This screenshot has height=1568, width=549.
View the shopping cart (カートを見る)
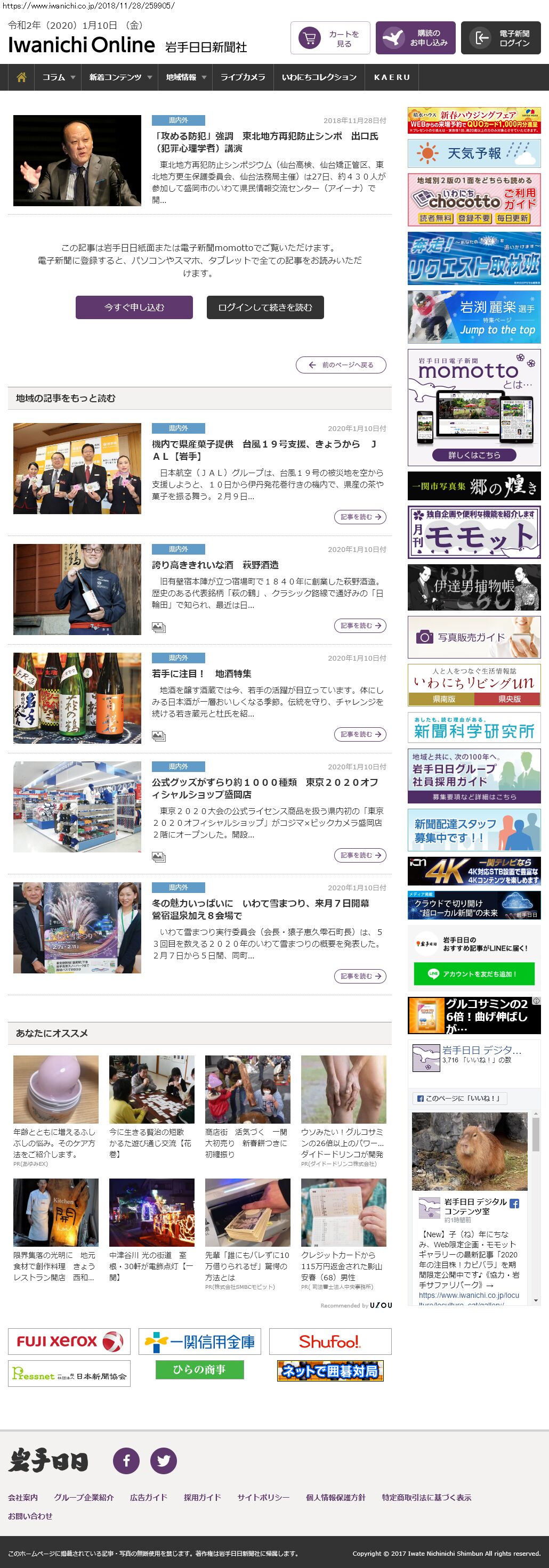click(x=330, y=38)
